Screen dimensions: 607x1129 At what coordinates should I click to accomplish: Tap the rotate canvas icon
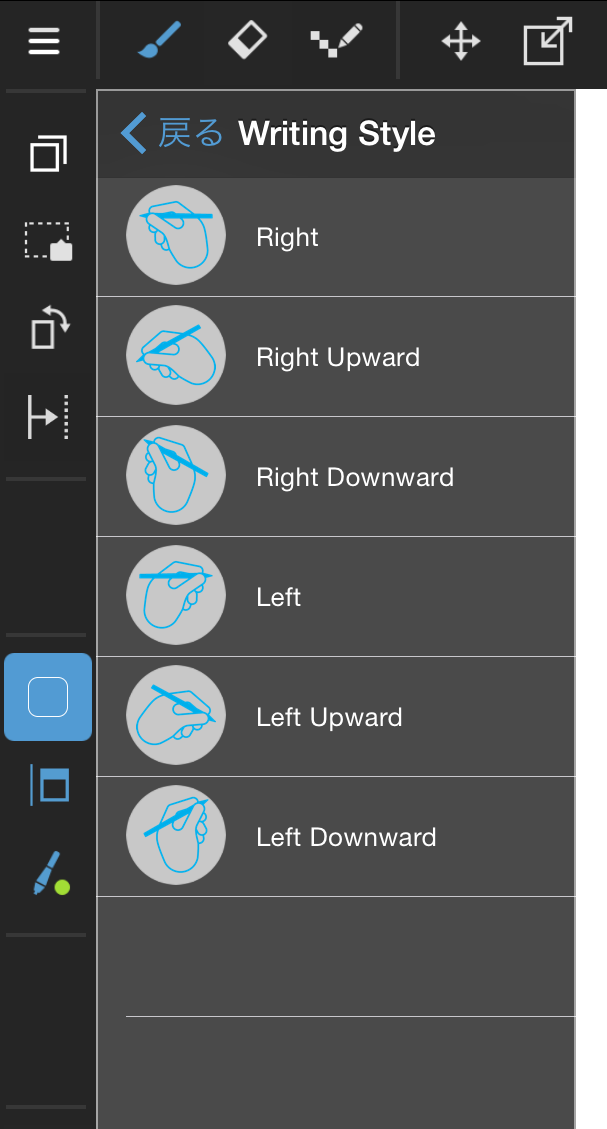click(49, 328)
